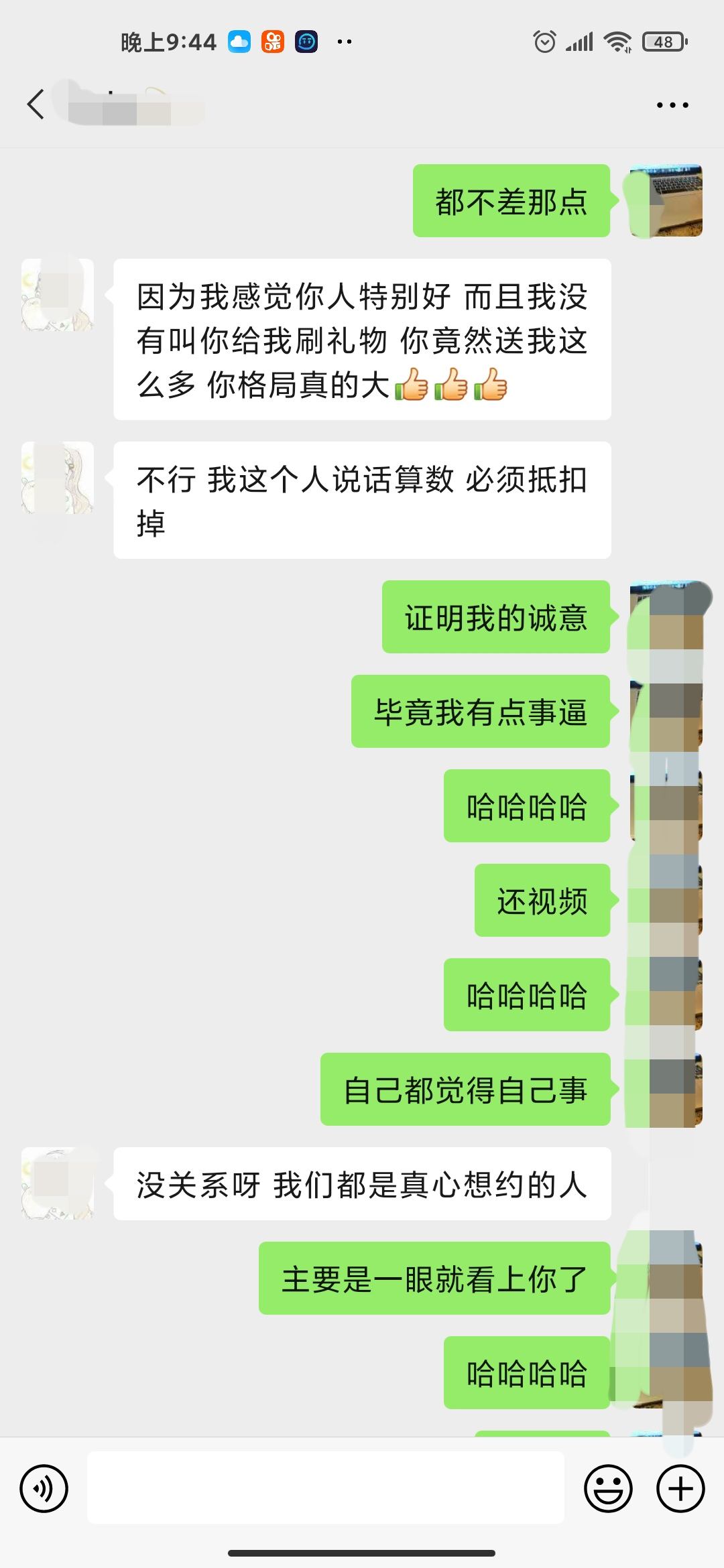The image size is (724, 1568).
Task: Tap the back arrow to leave the chat
Action: [35, 104]
